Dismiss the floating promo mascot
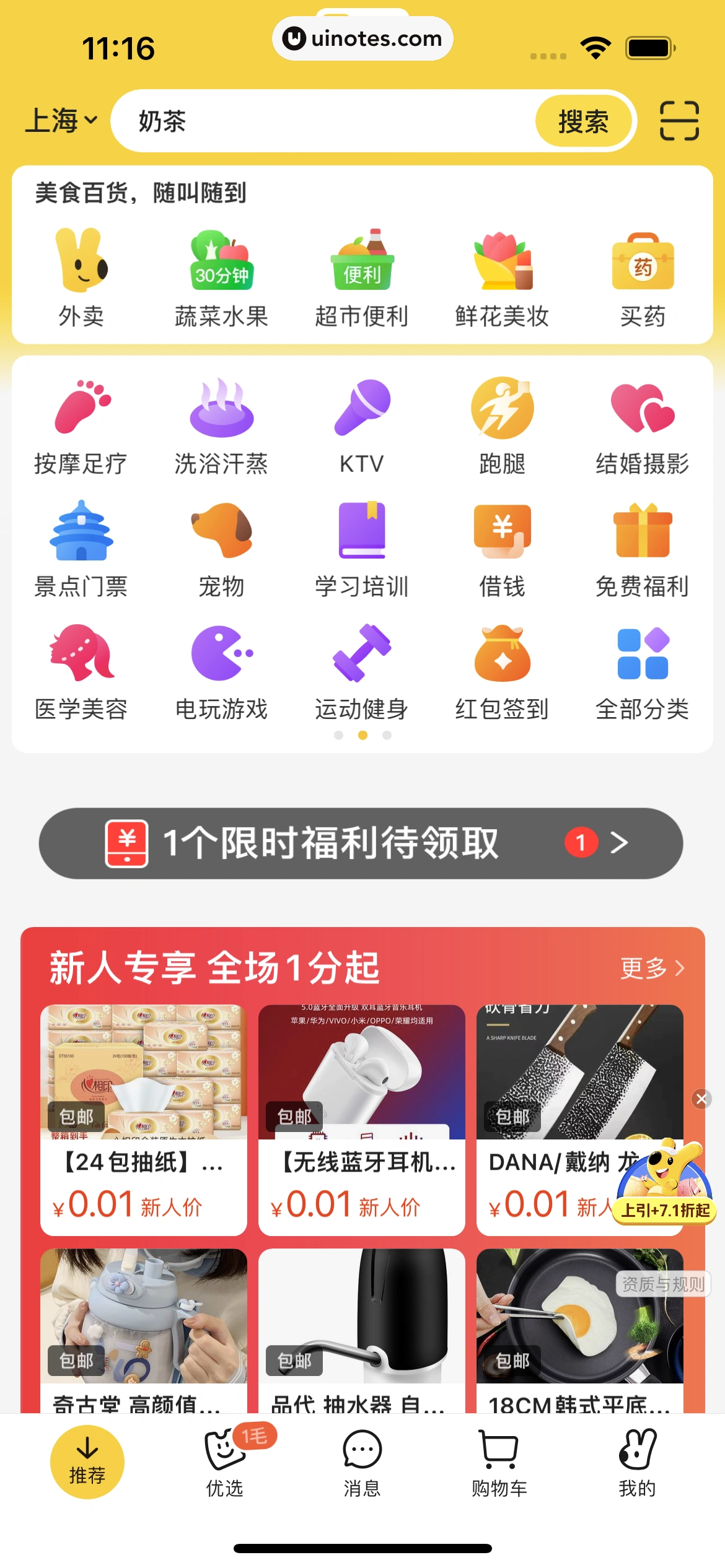The image size is (725, 1568). click(x=701, y=1099)
